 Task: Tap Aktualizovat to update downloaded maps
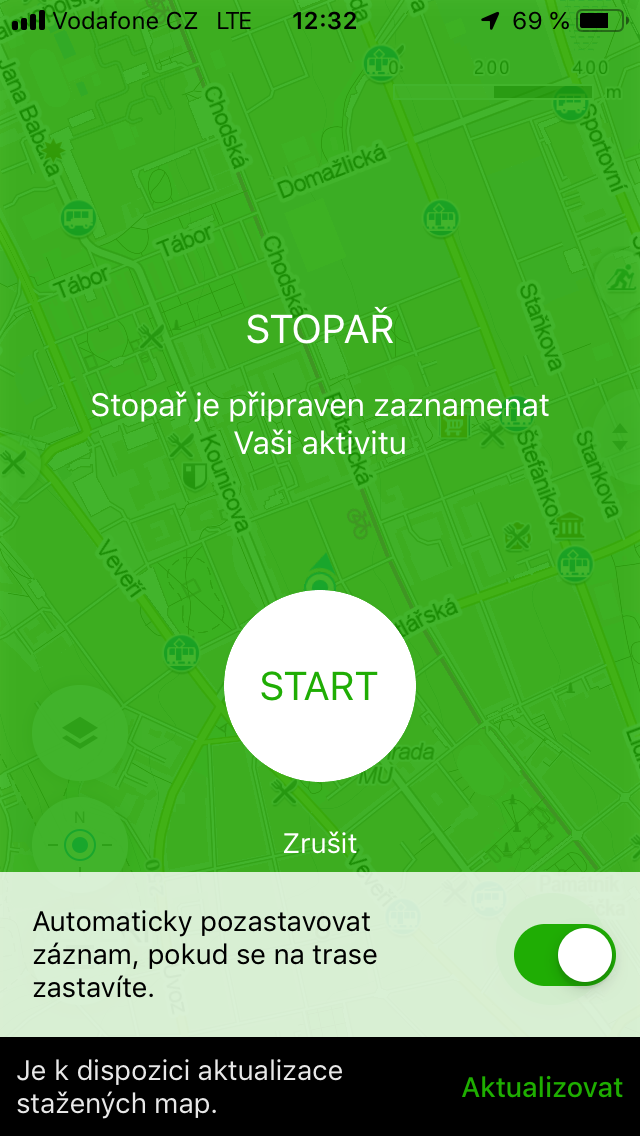point(542,1087)
